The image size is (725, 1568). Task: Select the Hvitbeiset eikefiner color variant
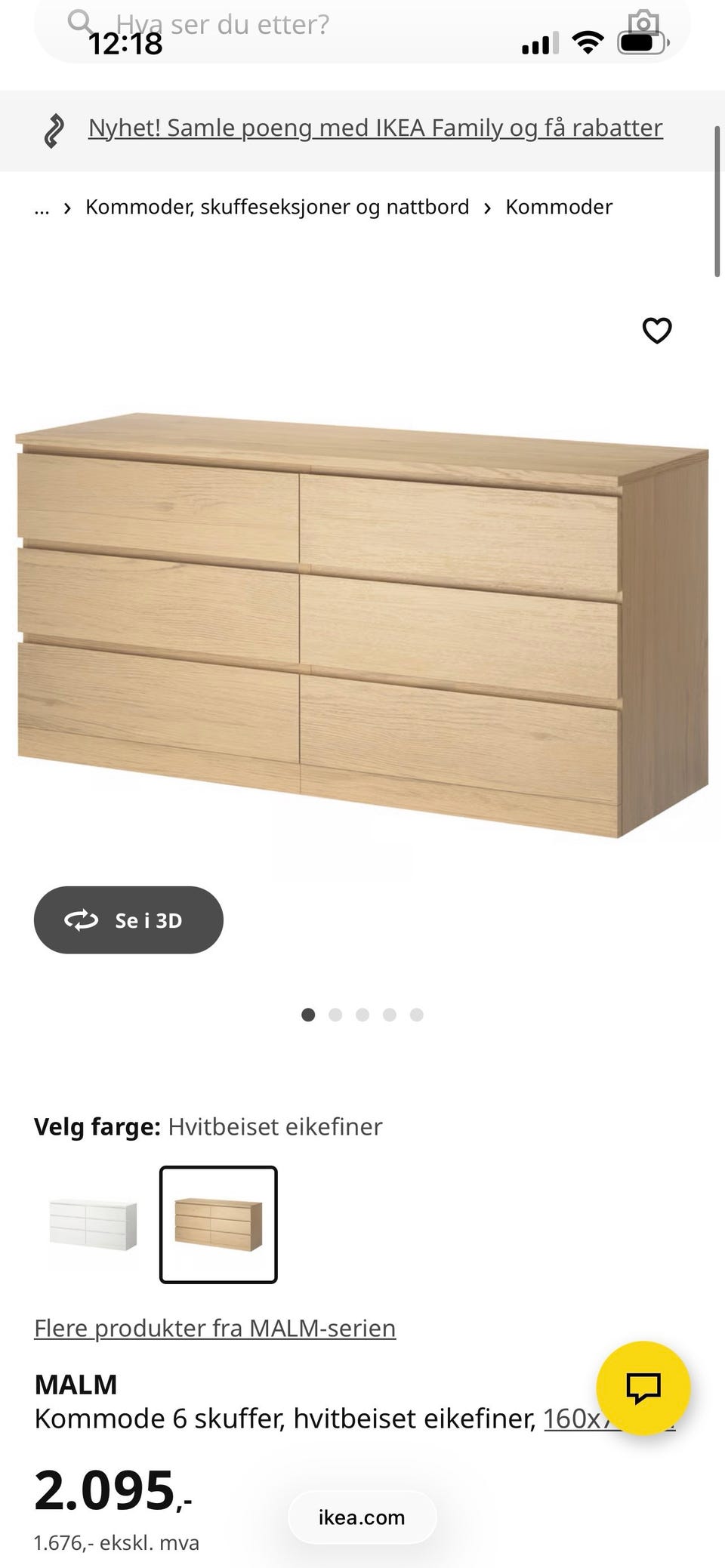[x=218, y=1223]
